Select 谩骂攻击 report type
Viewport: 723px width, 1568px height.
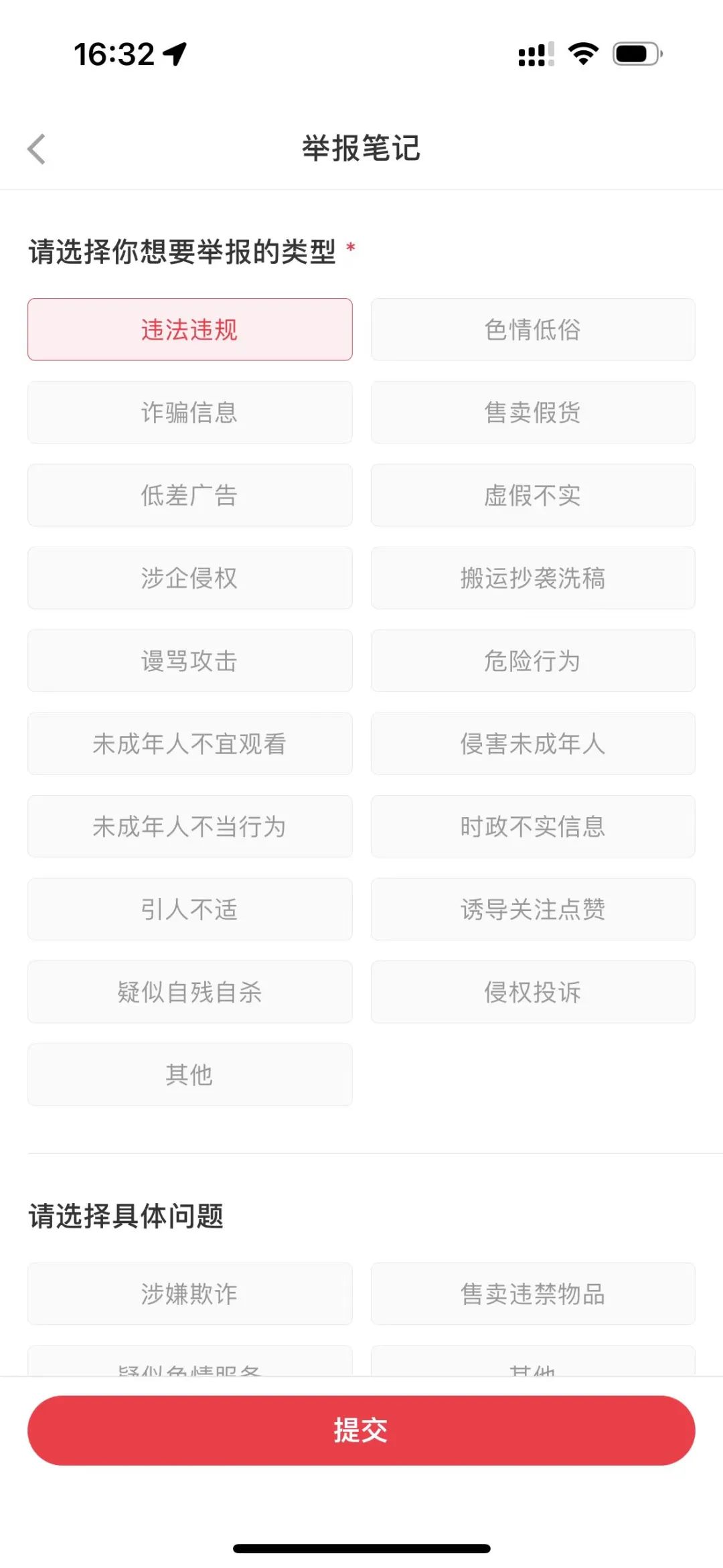coord(189,661)
